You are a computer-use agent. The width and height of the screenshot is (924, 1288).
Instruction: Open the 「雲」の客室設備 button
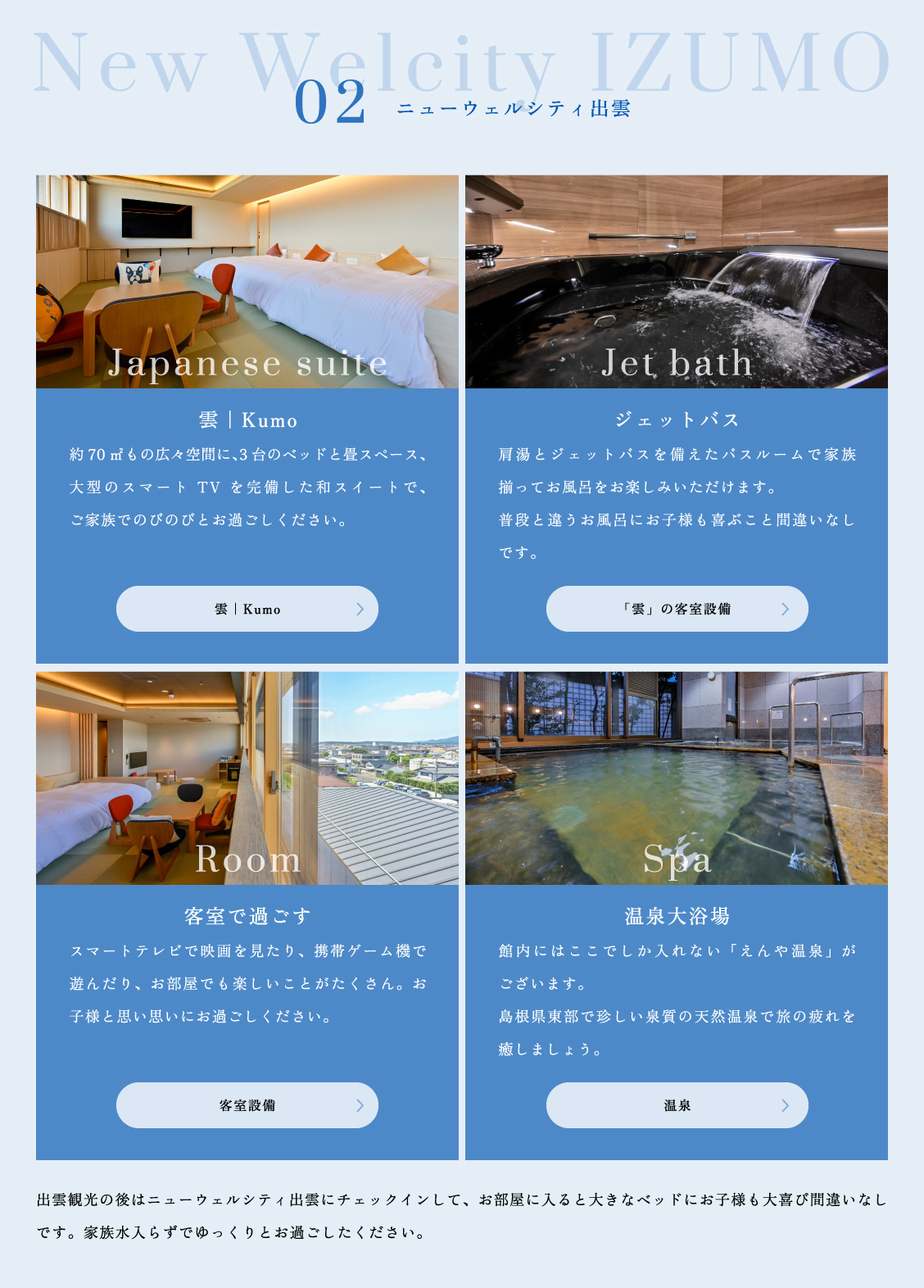(677, 609)
